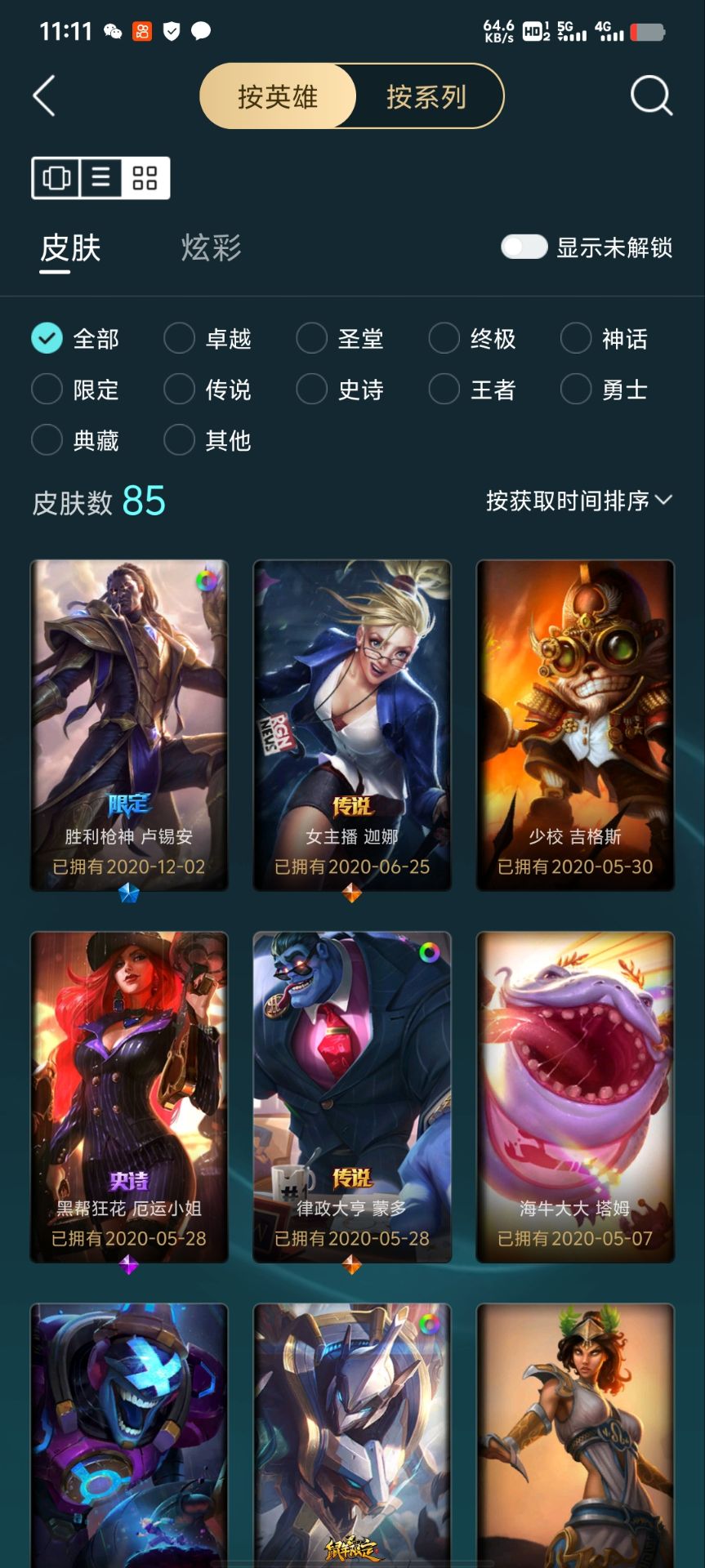Select the grid view layout icon

point(145,177)
